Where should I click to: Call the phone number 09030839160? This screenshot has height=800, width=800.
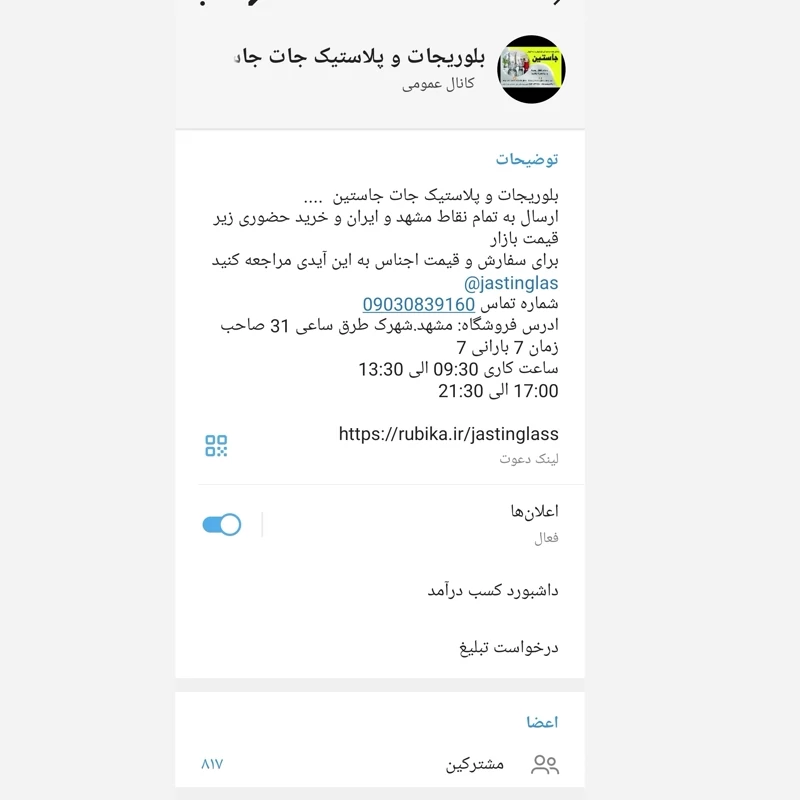point(418,304)
